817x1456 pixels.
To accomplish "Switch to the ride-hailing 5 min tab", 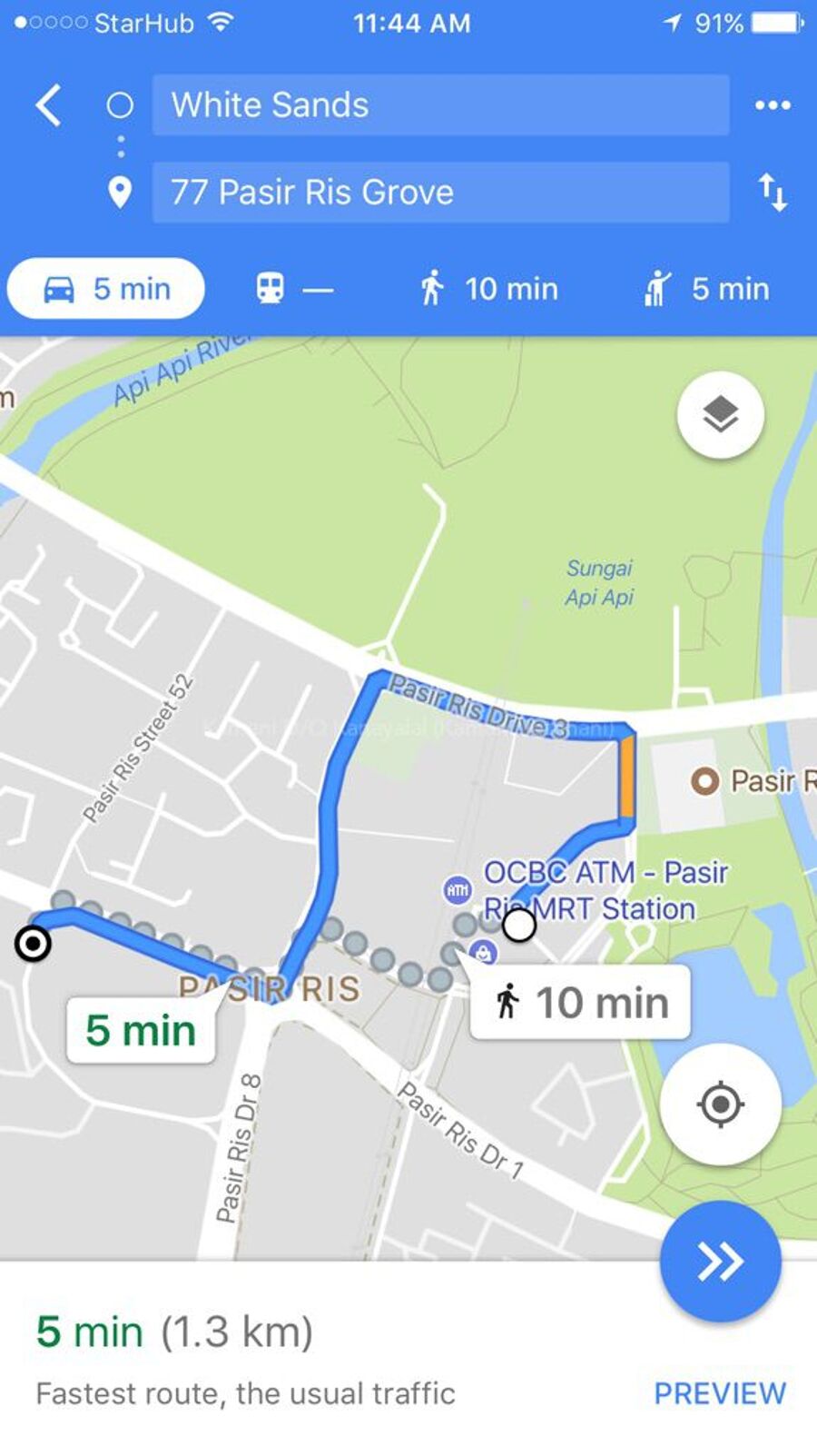I will [x=706, y=289].
